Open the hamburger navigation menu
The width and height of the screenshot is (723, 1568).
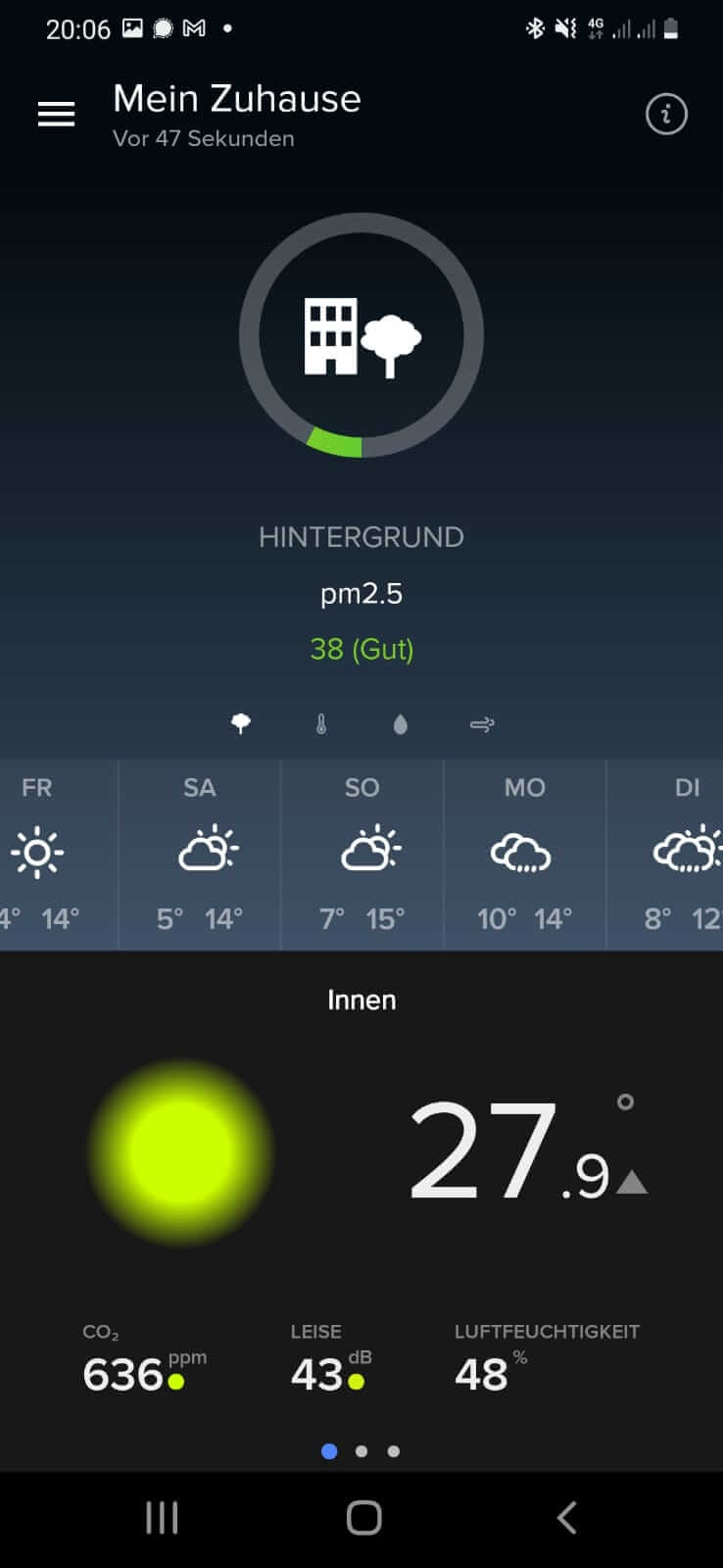(56, 115)
